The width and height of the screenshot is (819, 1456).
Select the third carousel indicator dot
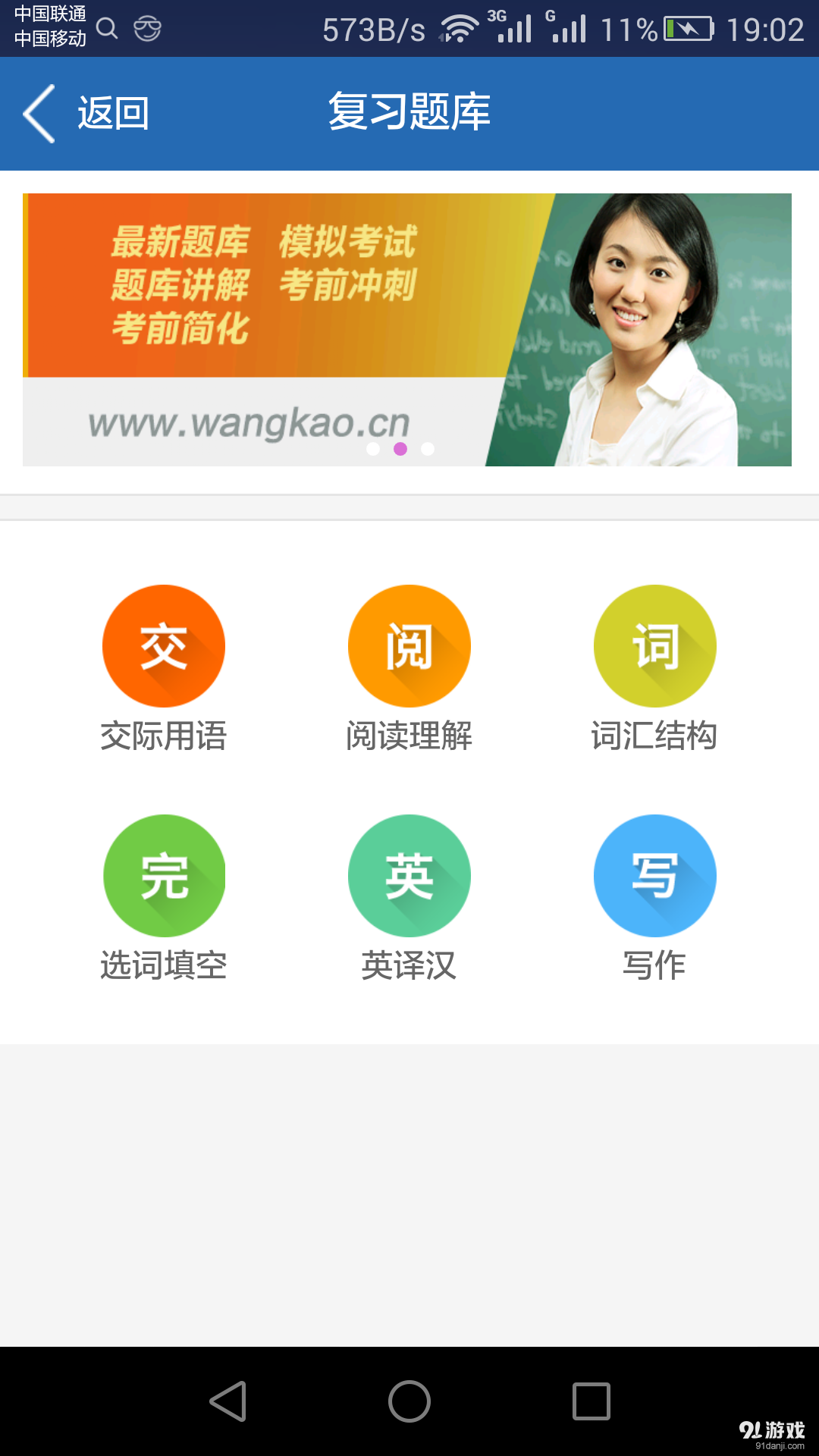point(428,449)
